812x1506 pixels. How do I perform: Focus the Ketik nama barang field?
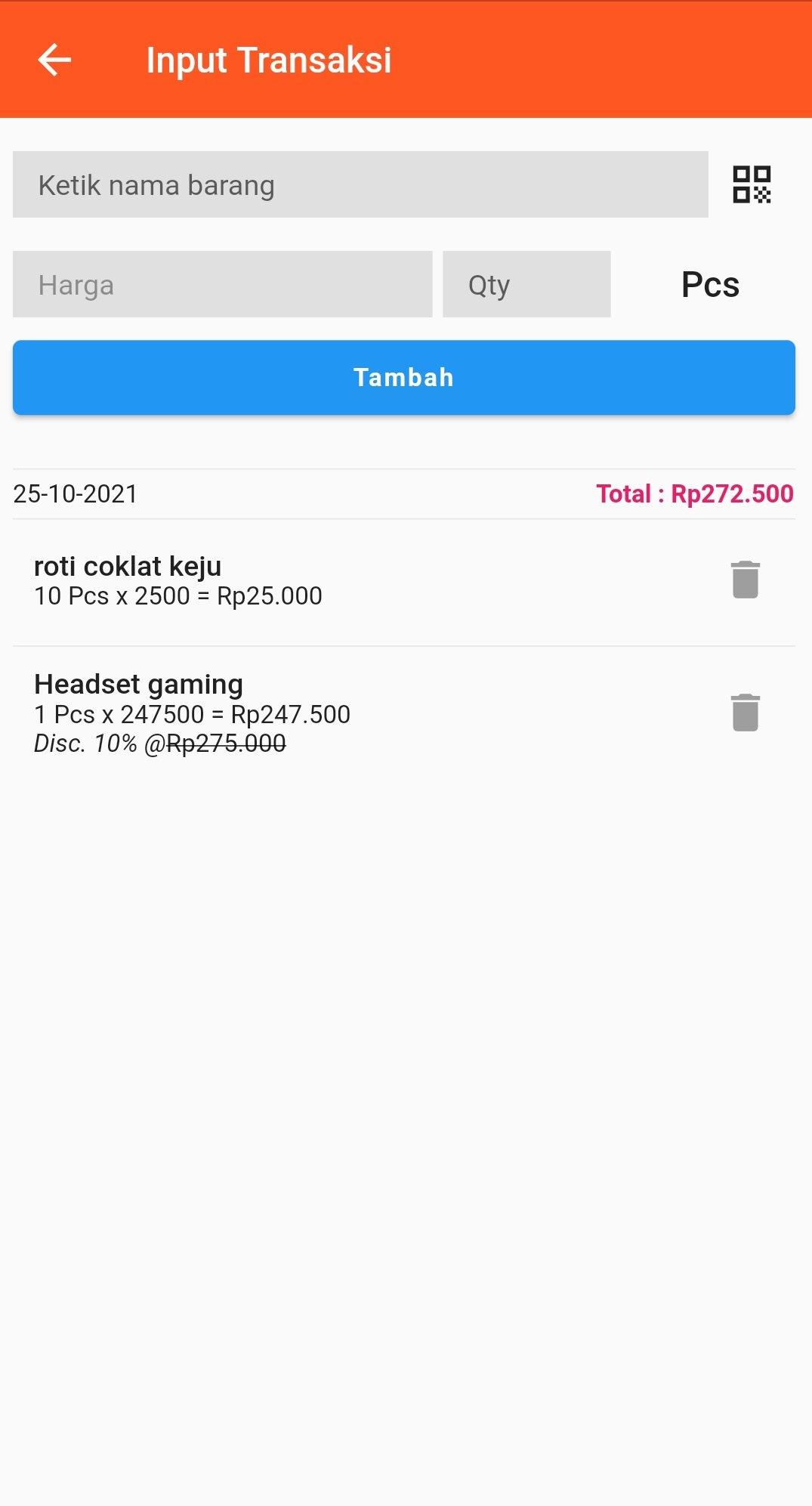pos(360,185)
